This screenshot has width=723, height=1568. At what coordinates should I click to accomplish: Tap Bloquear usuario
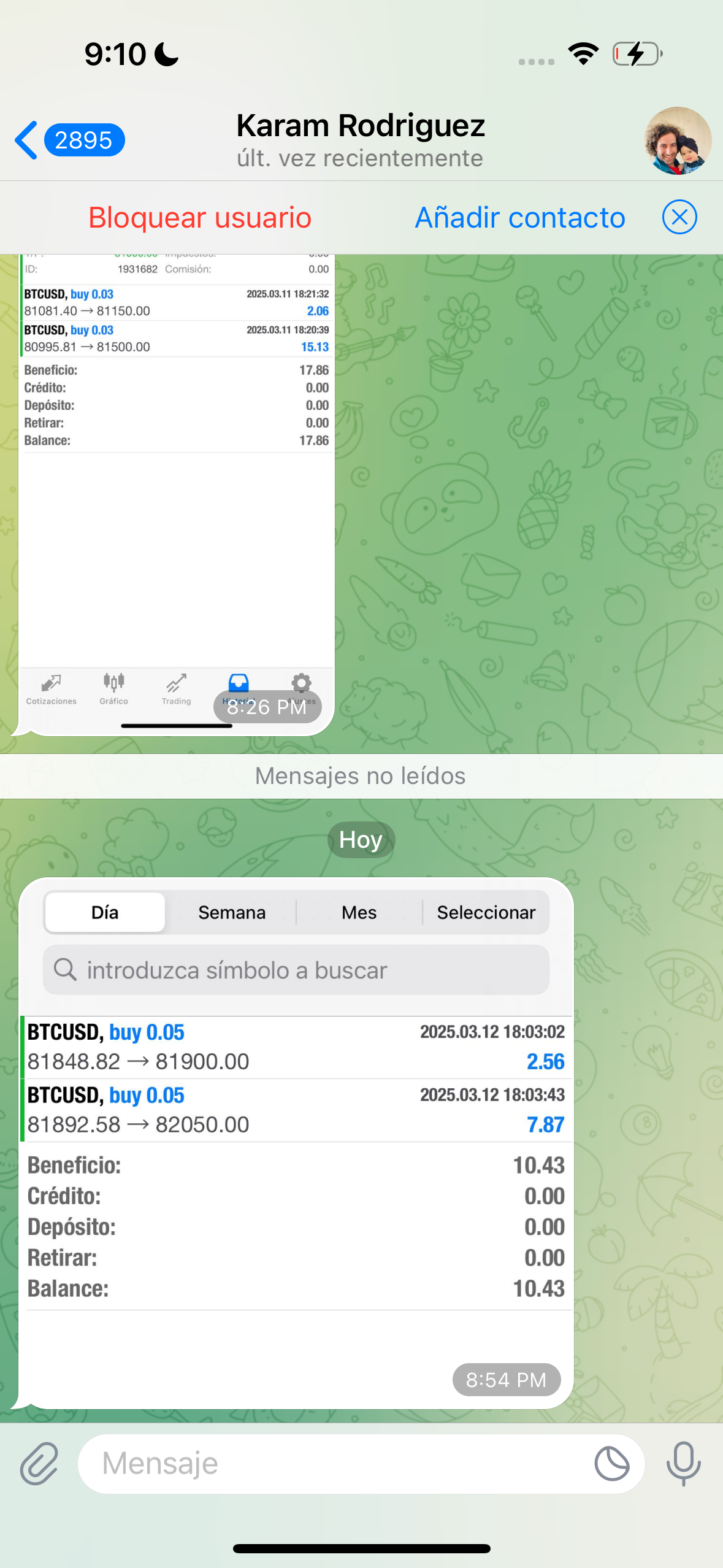[200, 218]
